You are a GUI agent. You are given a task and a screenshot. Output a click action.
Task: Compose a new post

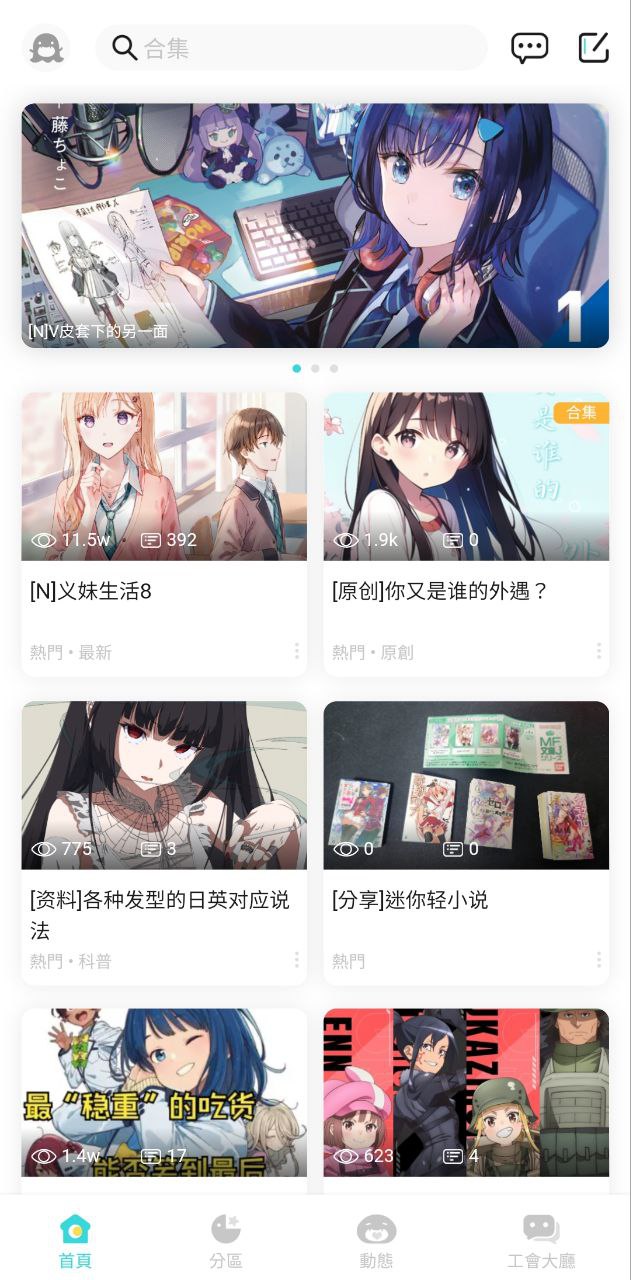(x=593, y=48)
